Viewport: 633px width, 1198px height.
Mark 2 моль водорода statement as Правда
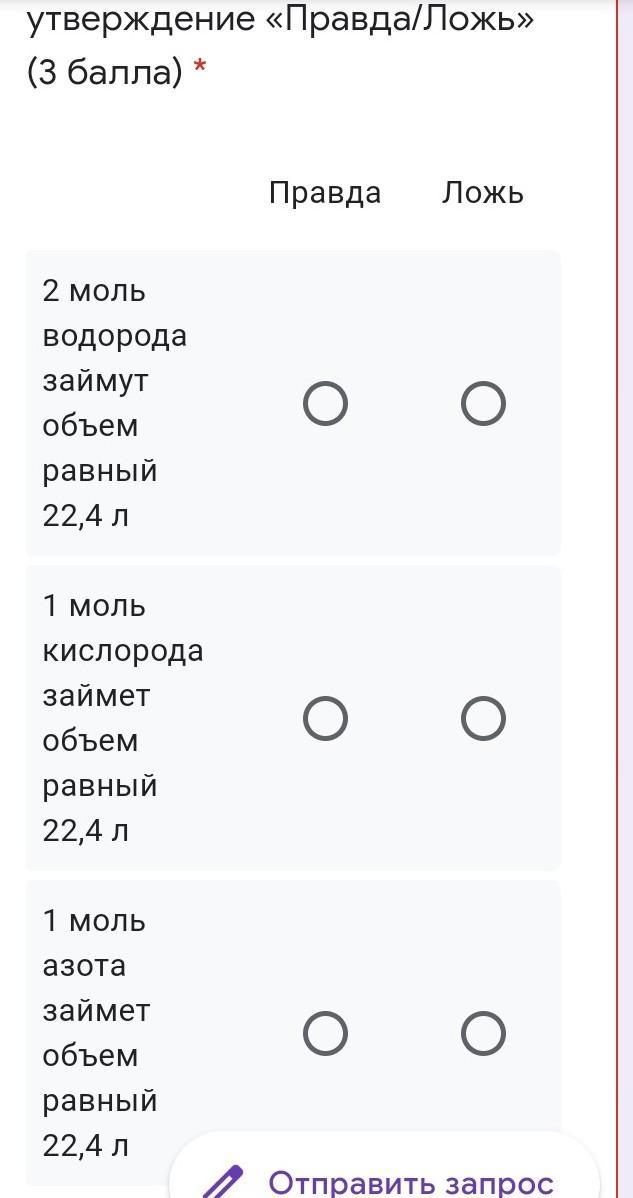(325, 403)
